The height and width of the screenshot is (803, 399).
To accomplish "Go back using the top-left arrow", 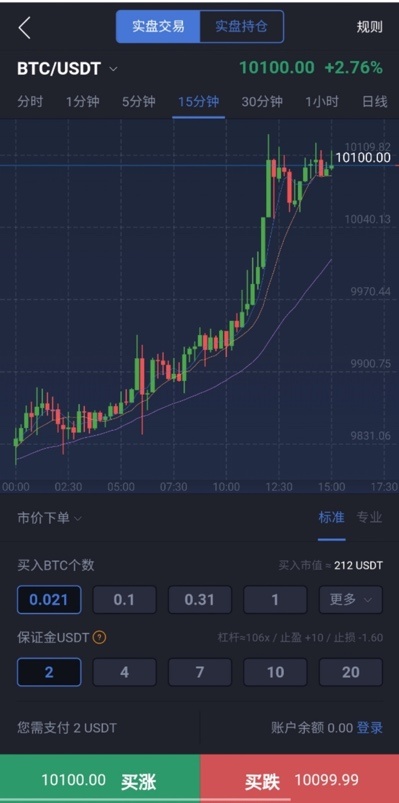I will tap(24, 28).
